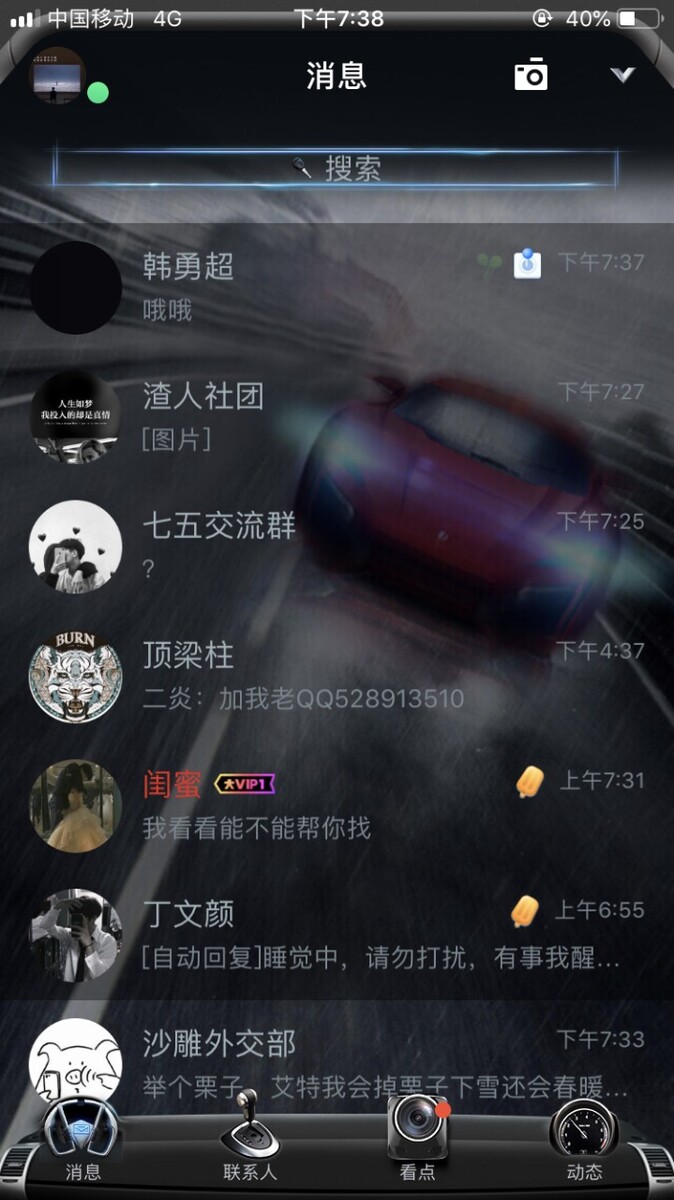Tap the 搜索 search box
This screenshot has width=674, height=1200.
pos(336,168)
